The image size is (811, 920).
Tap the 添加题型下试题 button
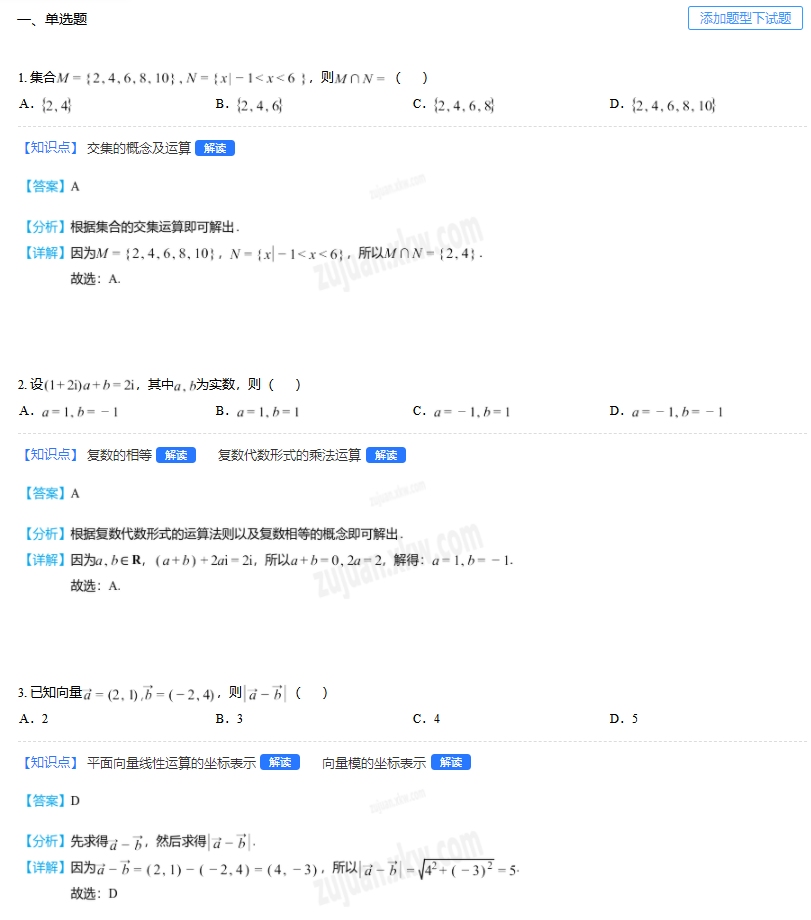[x=745, y=18]
